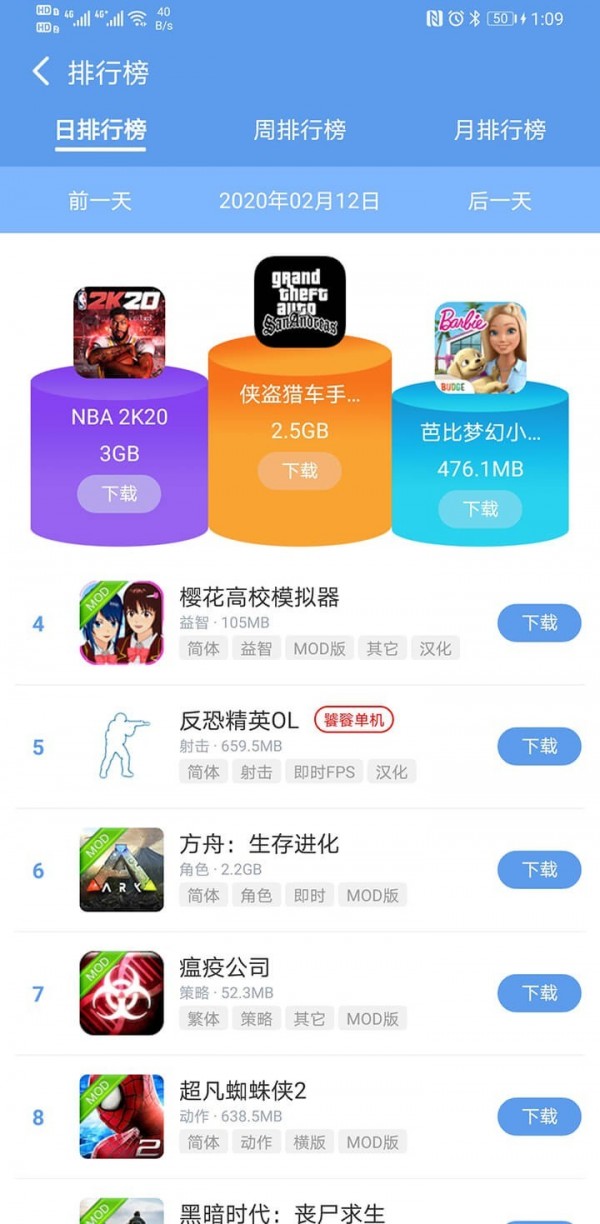Open the 反恐精英OL game details
Viewport: 600px width, 1224px height.
(x=239, y=721)
